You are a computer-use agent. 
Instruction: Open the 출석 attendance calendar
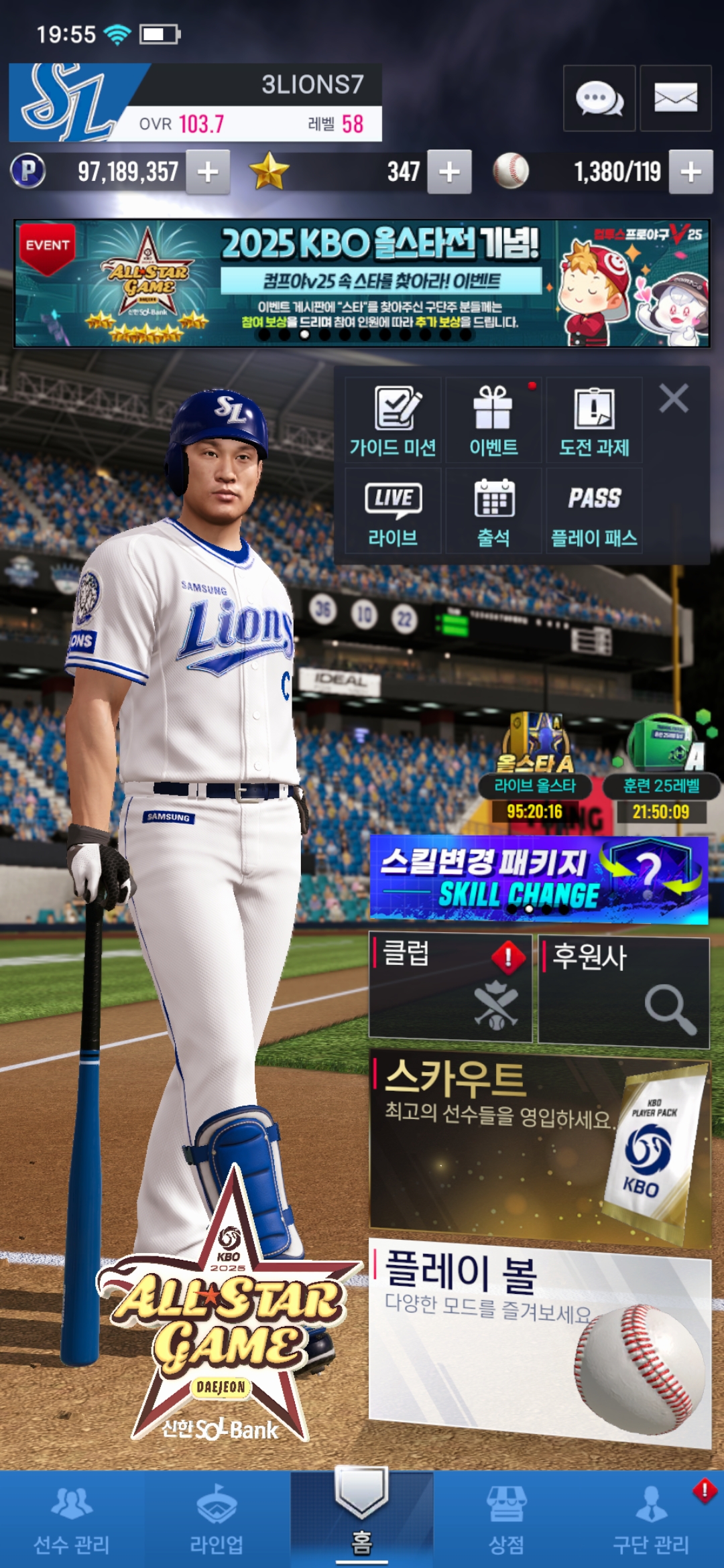point(493,511)
